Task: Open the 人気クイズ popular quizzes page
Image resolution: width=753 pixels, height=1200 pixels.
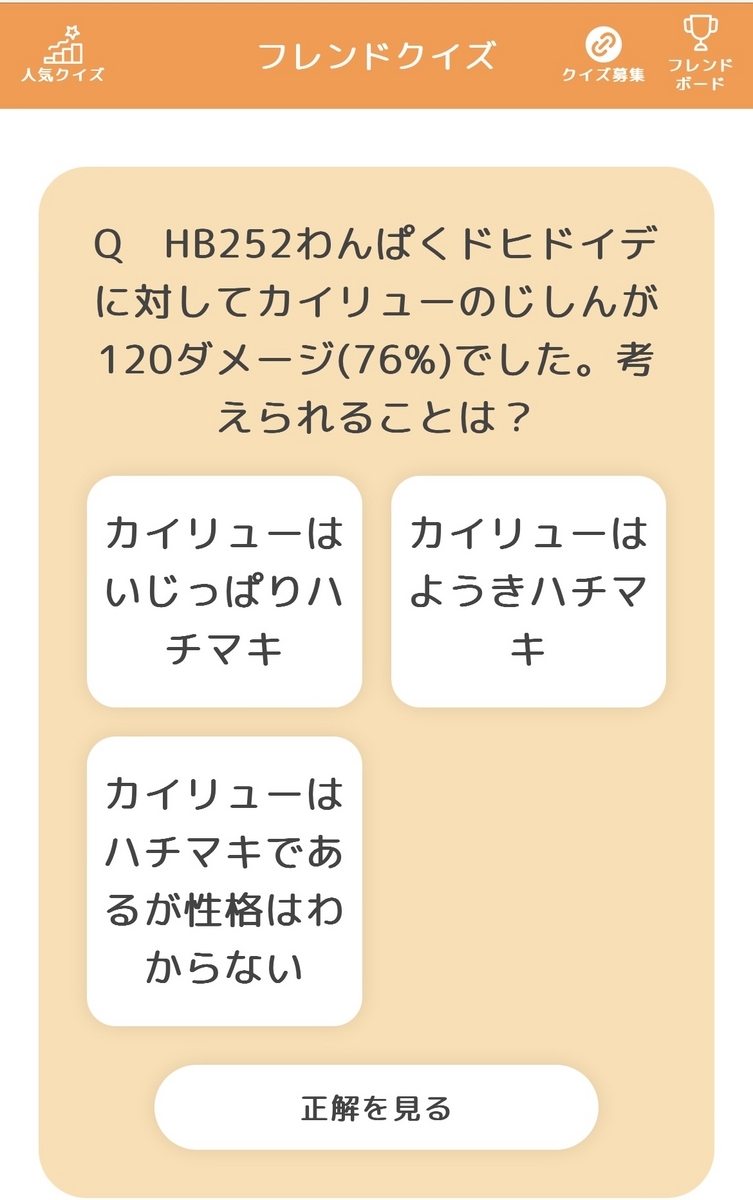Action: (62, 55)
